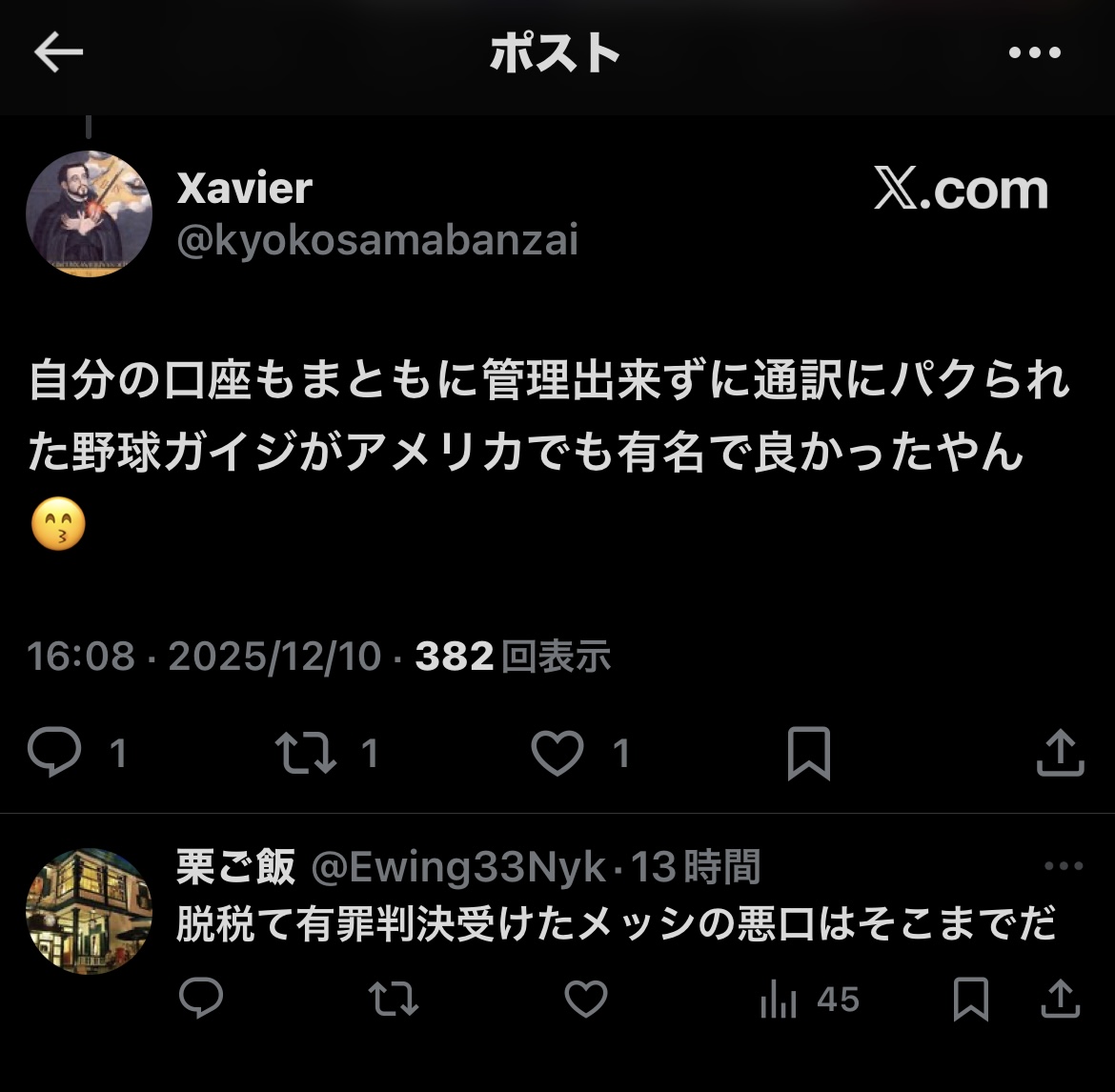Reply to 栗ご飯's comment
The height and width of the screenshot is (1092, 1115).
pyautogui.click(x=201, y=999)
